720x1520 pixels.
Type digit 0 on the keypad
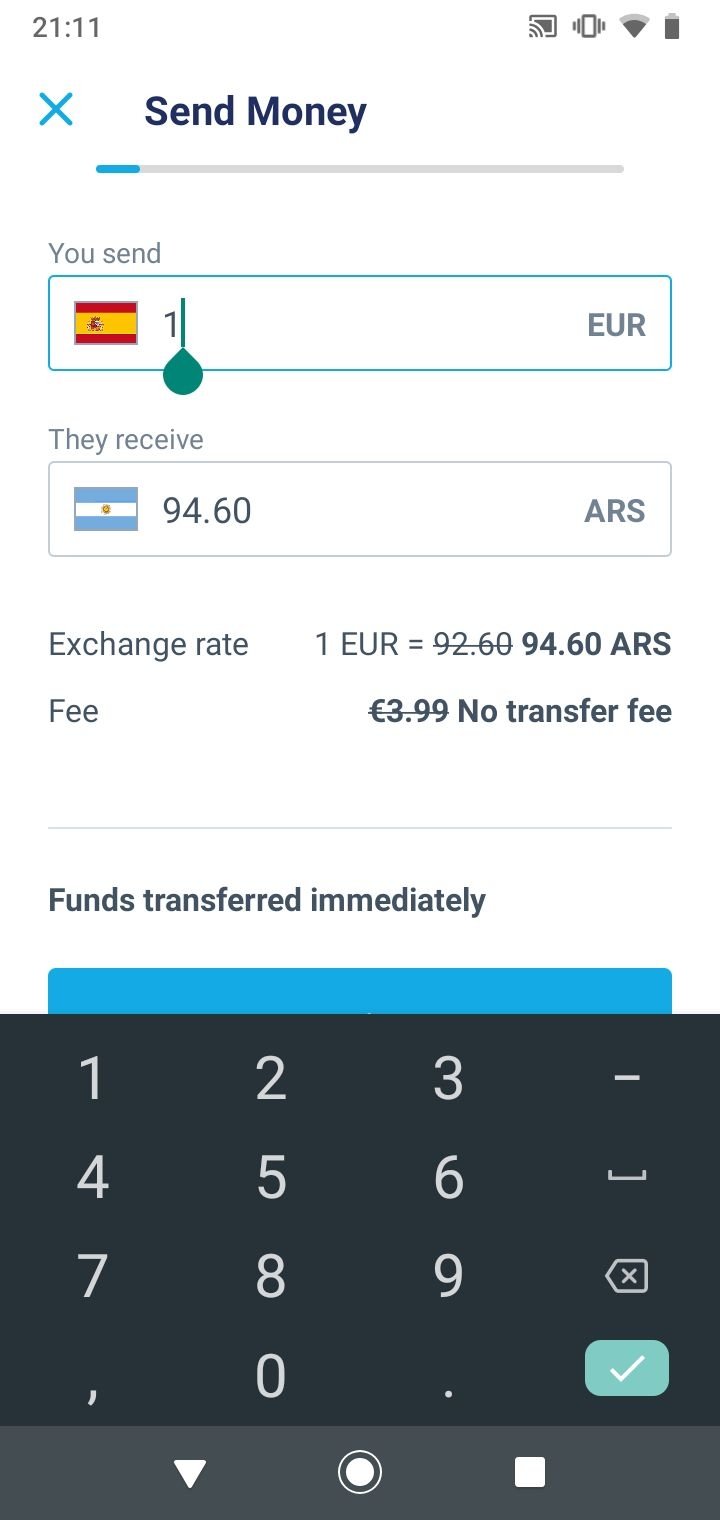pyautogui.click(x=271, y=1376)
